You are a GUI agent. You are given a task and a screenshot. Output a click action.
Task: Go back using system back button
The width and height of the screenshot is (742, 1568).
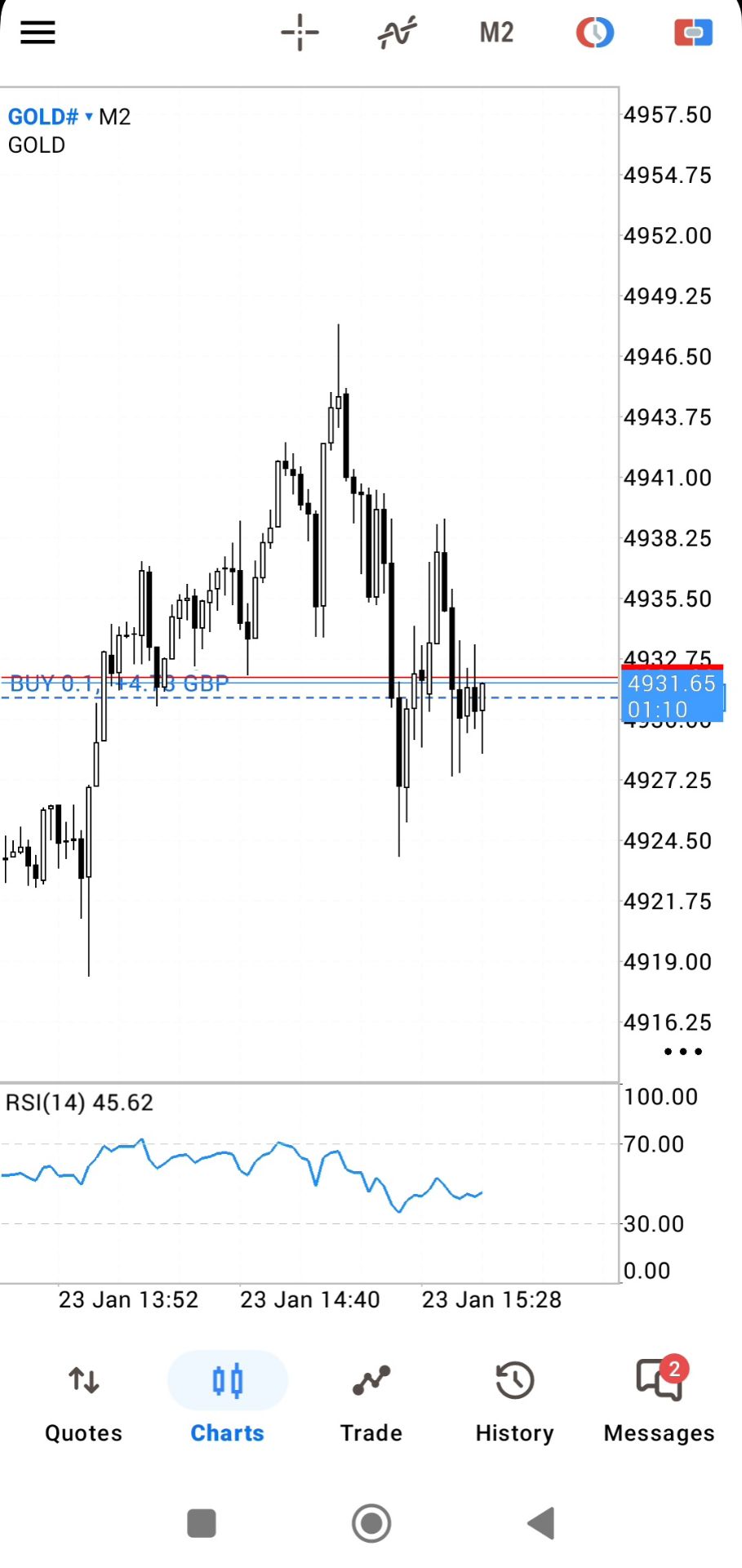541,1523
